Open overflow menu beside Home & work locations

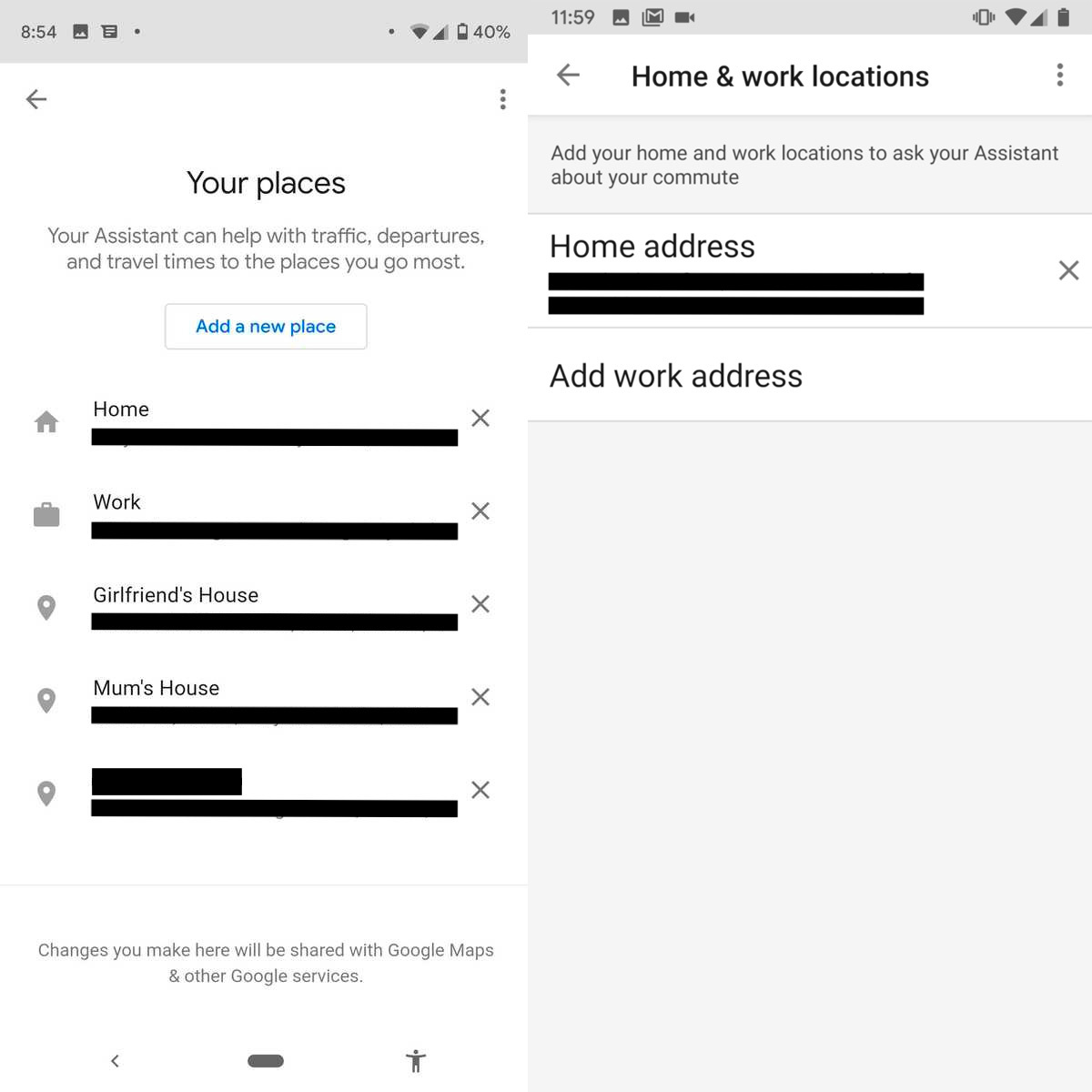pyautogui.click(x=1059, y=76)
